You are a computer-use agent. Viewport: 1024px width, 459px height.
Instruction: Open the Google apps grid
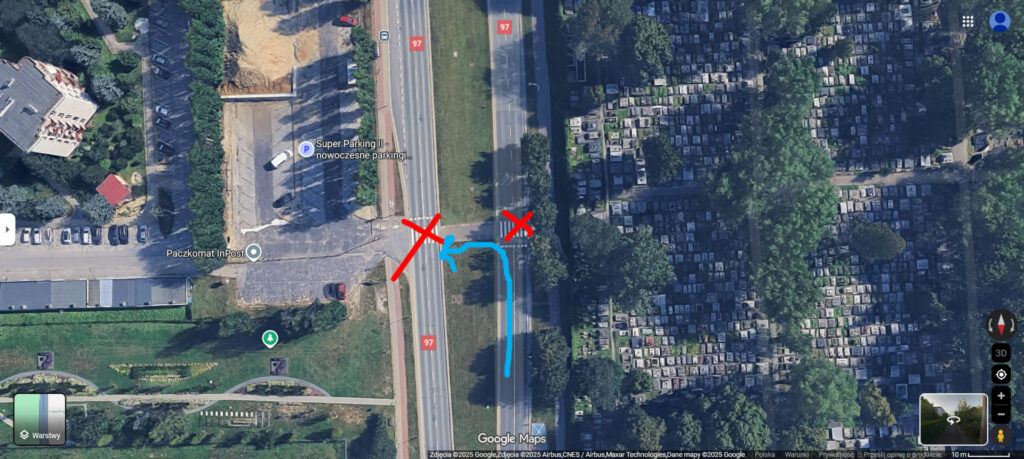[x=968, y=21]
